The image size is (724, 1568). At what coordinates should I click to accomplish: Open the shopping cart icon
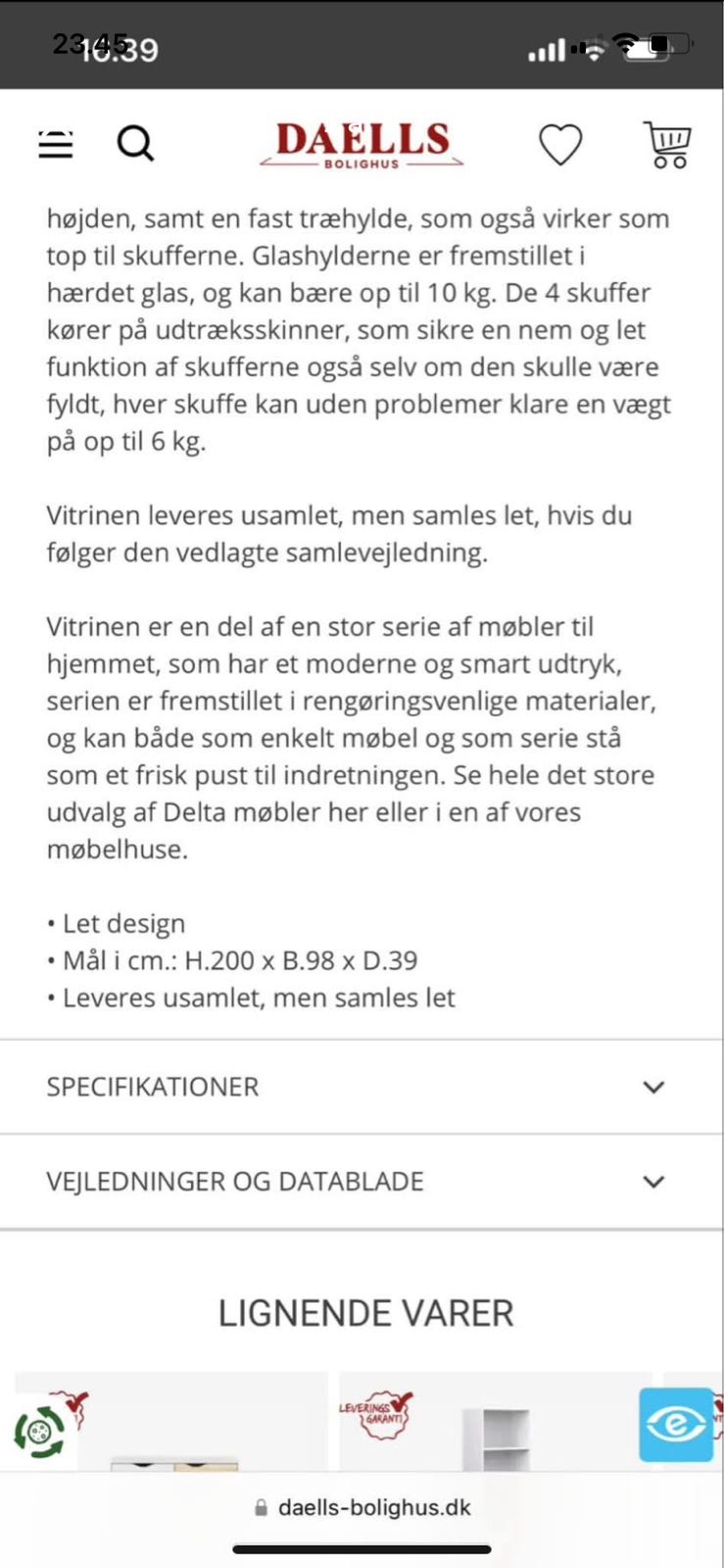pyautogui.click(x=667, y=143)
